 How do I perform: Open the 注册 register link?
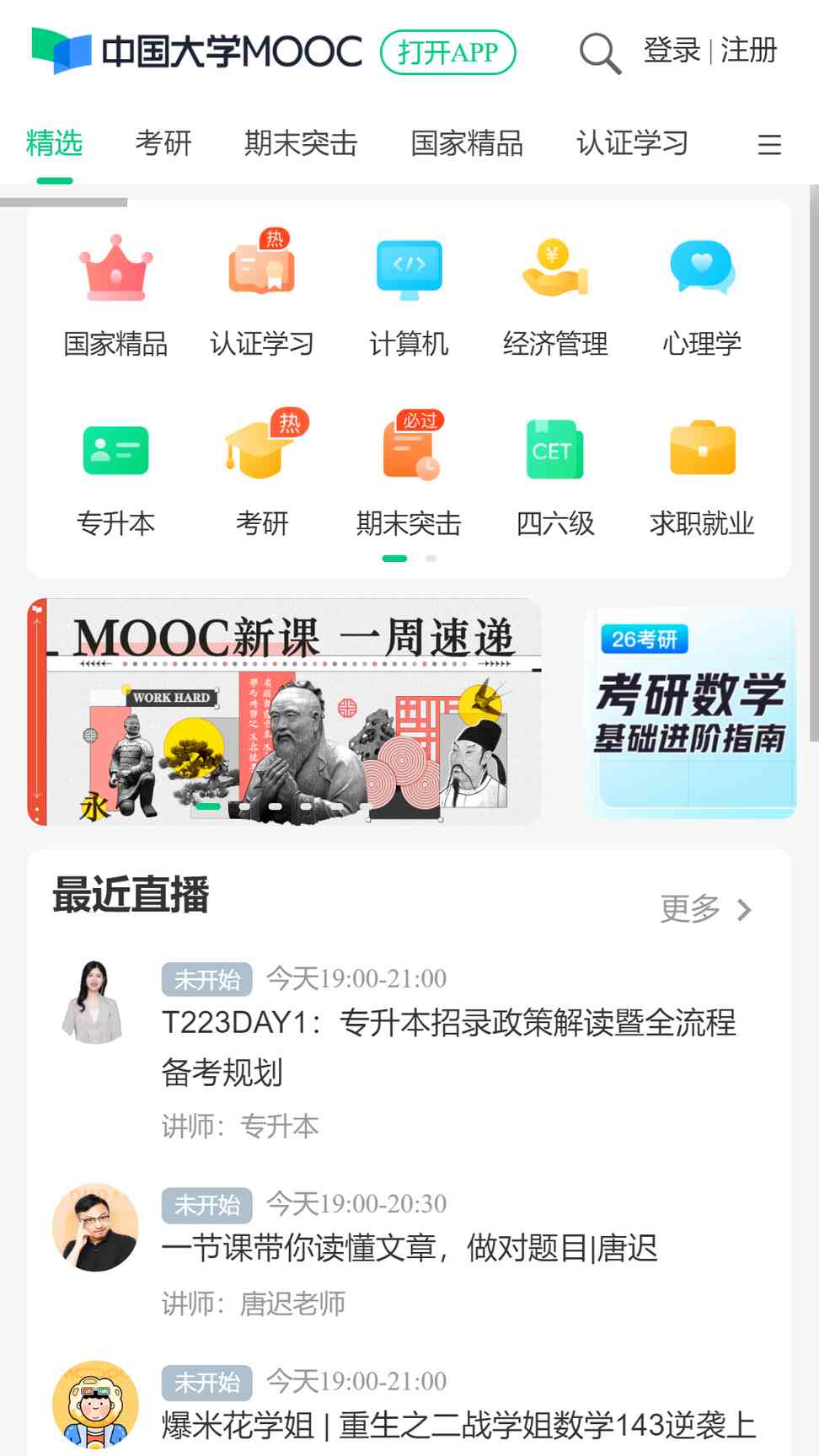coord(749,51)
